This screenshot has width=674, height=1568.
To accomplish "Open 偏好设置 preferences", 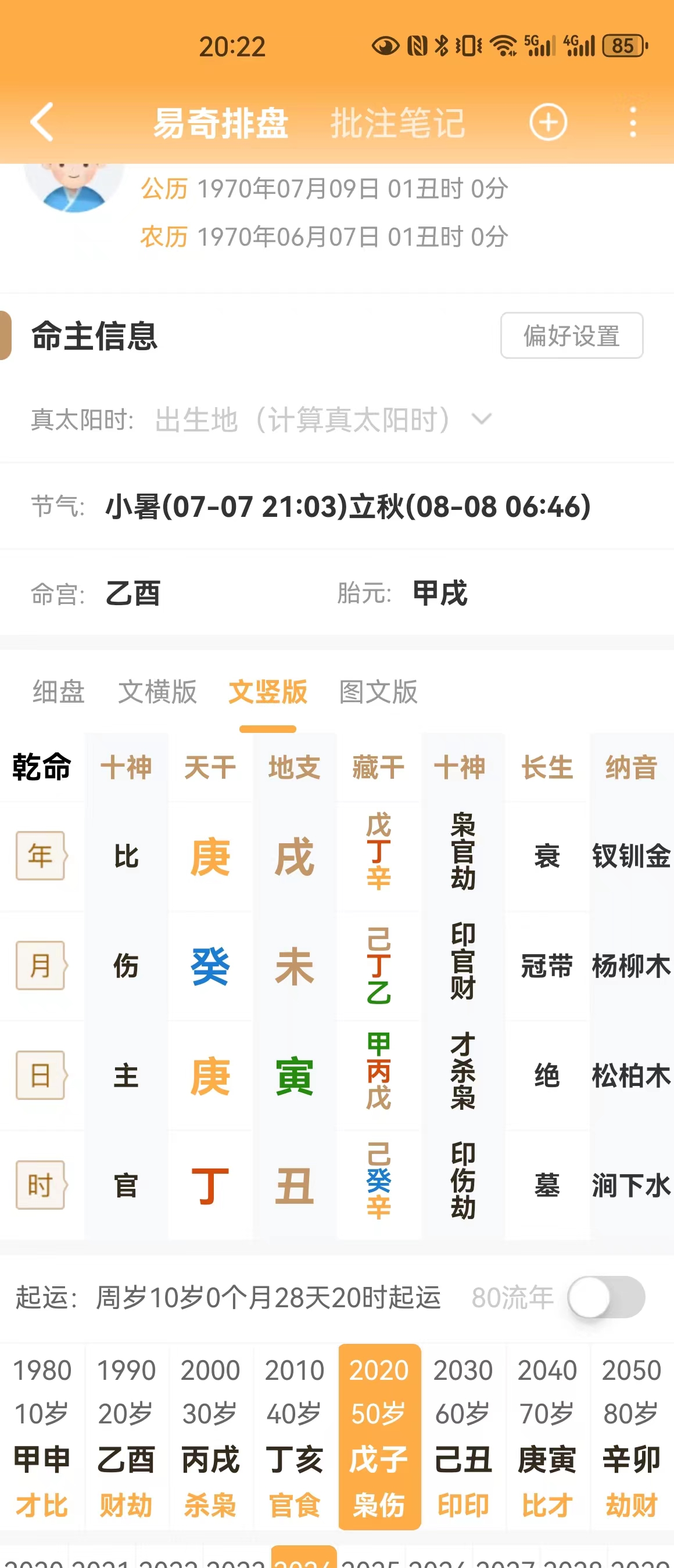I will [571, 336].
